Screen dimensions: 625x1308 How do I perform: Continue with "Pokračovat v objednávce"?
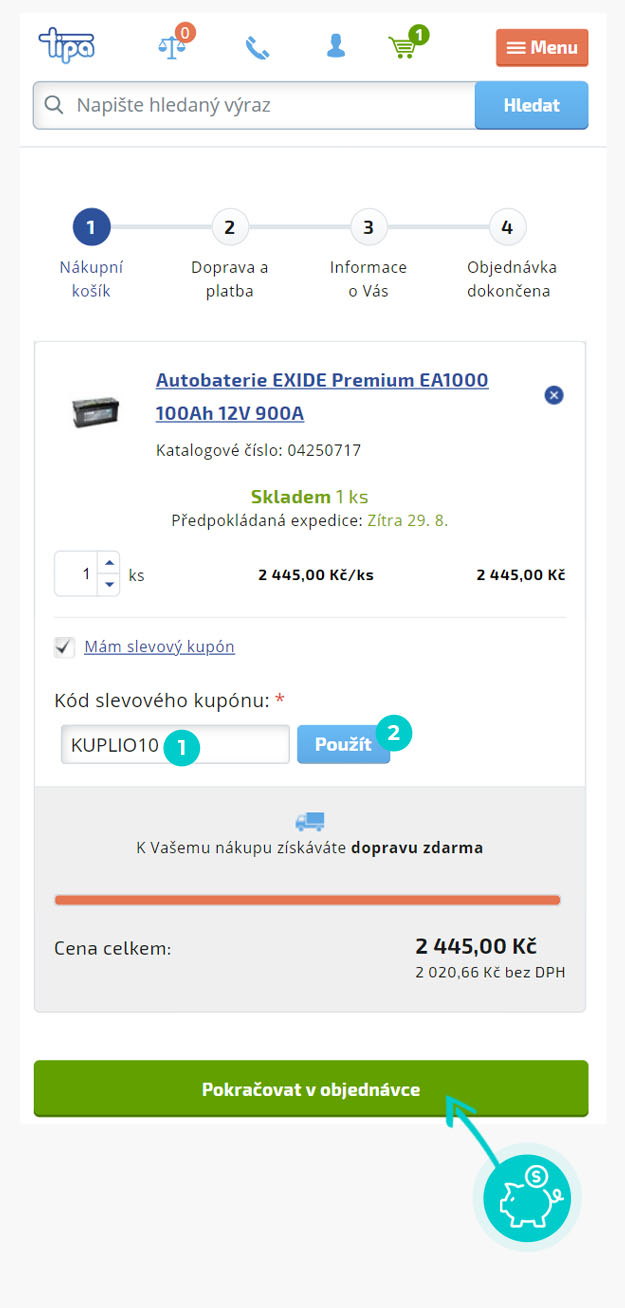point(311,1089)
